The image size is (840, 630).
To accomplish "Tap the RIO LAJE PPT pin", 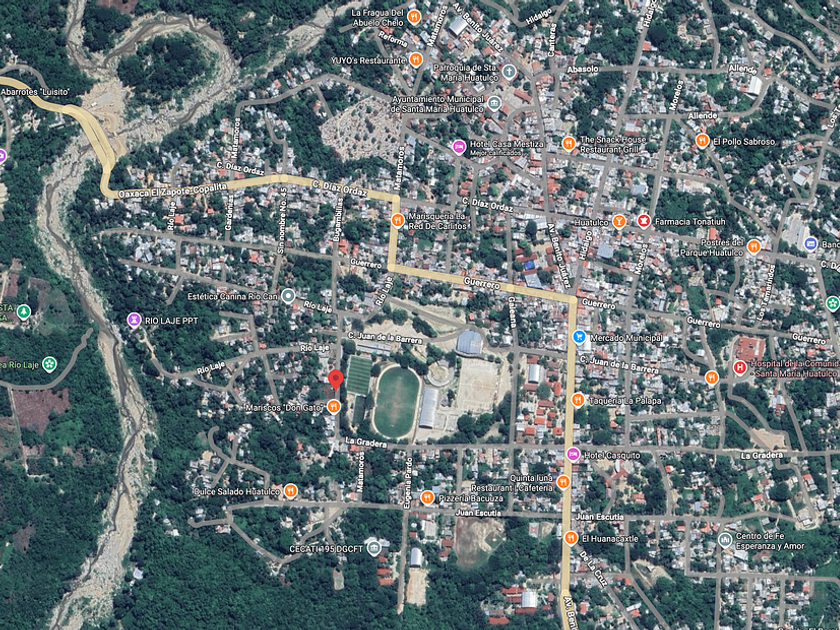I will coord(134,320).
